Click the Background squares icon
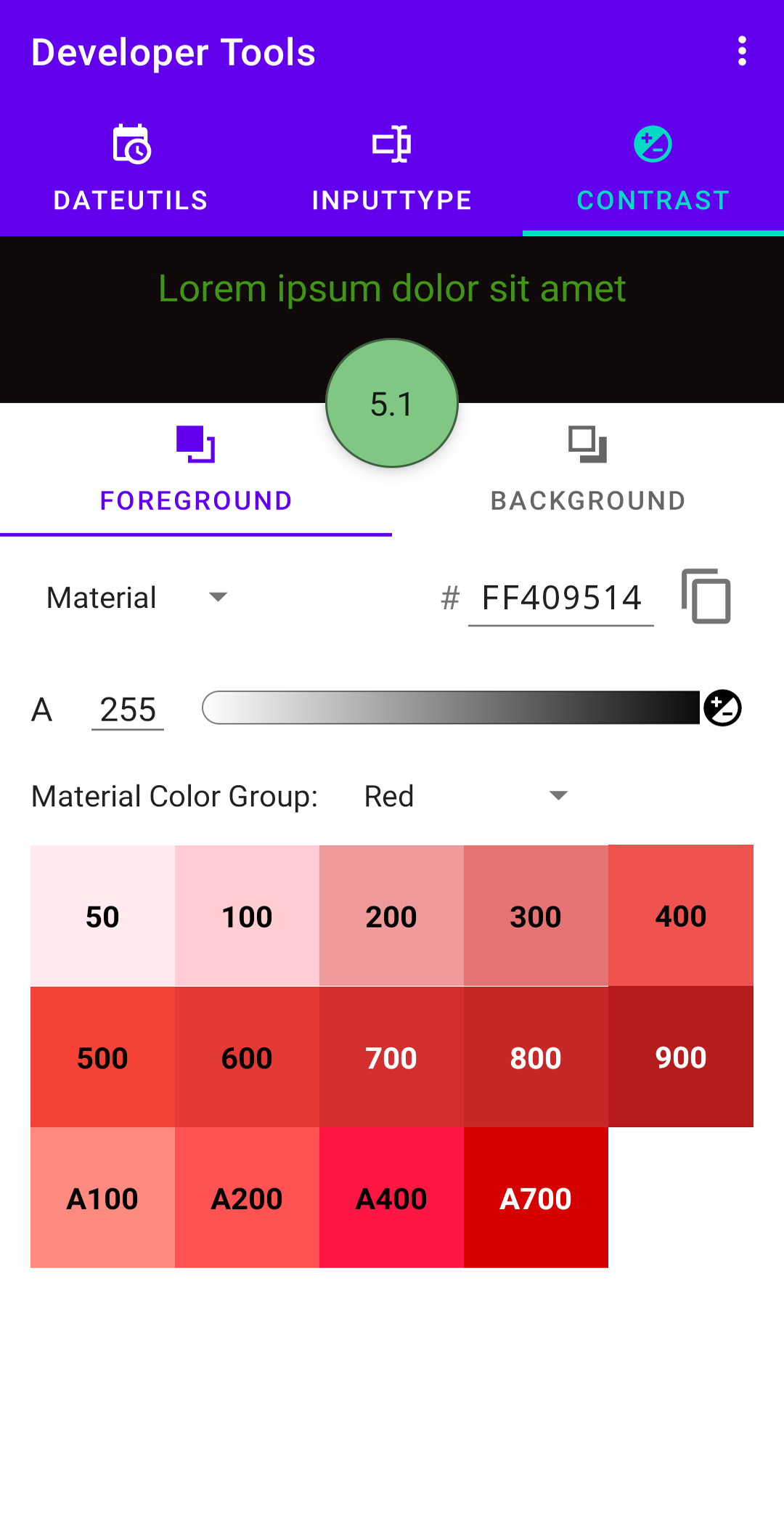Screen dimensions: 784x1523 (587, 444)
